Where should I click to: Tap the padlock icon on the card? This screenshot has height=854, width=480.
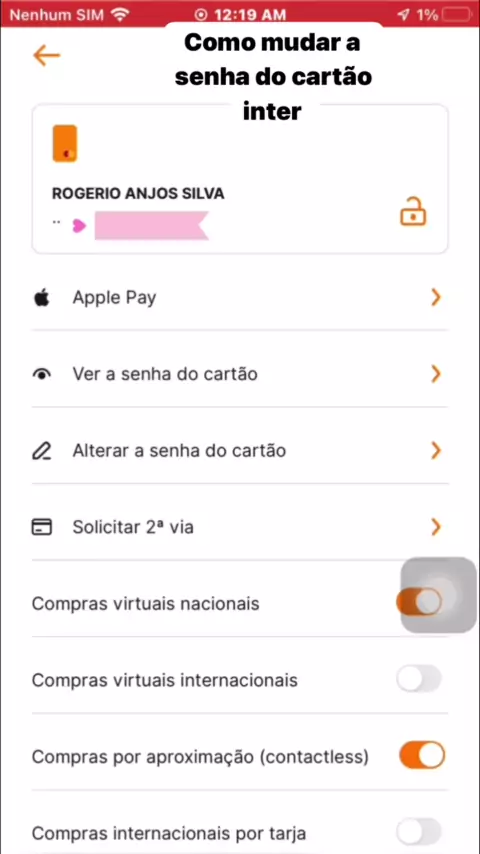413,212
